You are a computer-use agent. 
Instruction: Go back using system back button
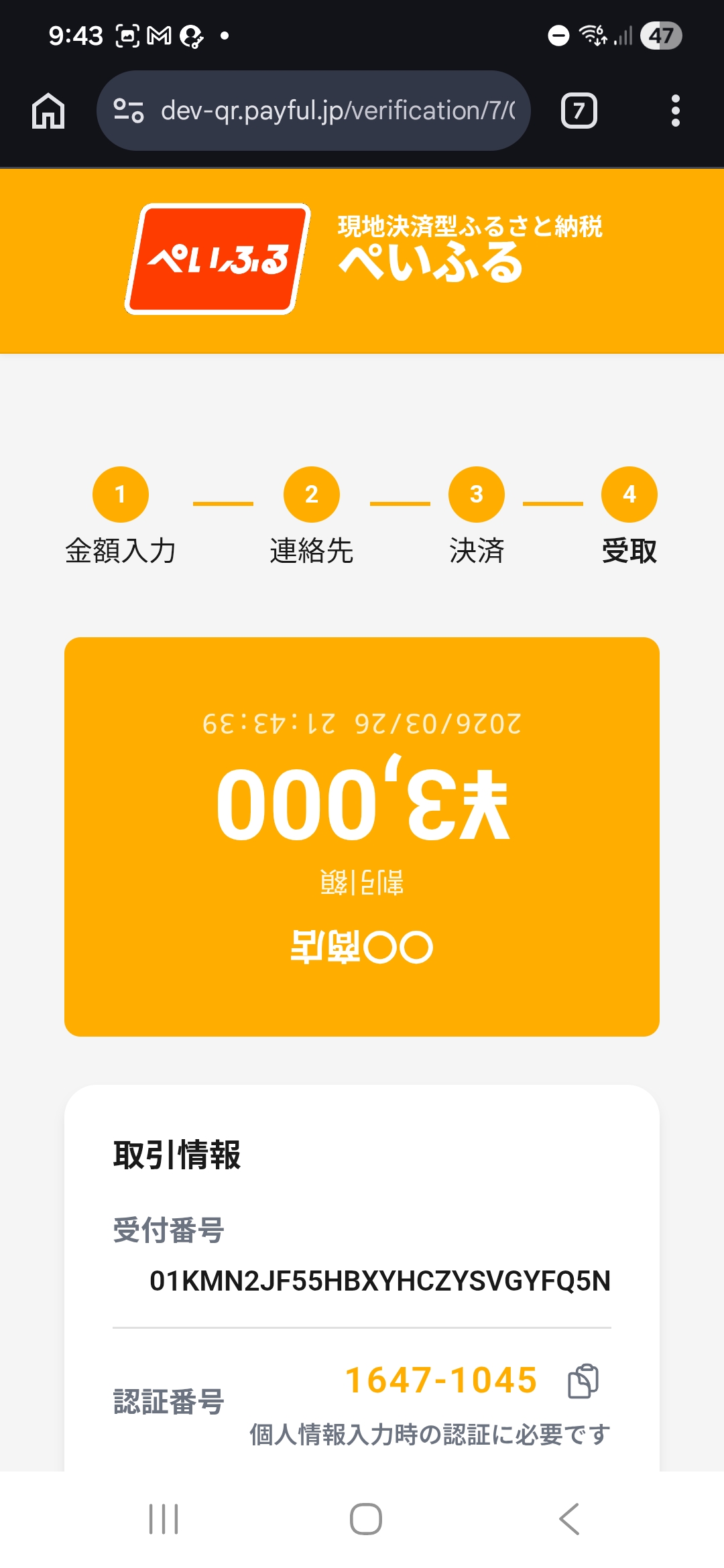tap(568, 1518)
